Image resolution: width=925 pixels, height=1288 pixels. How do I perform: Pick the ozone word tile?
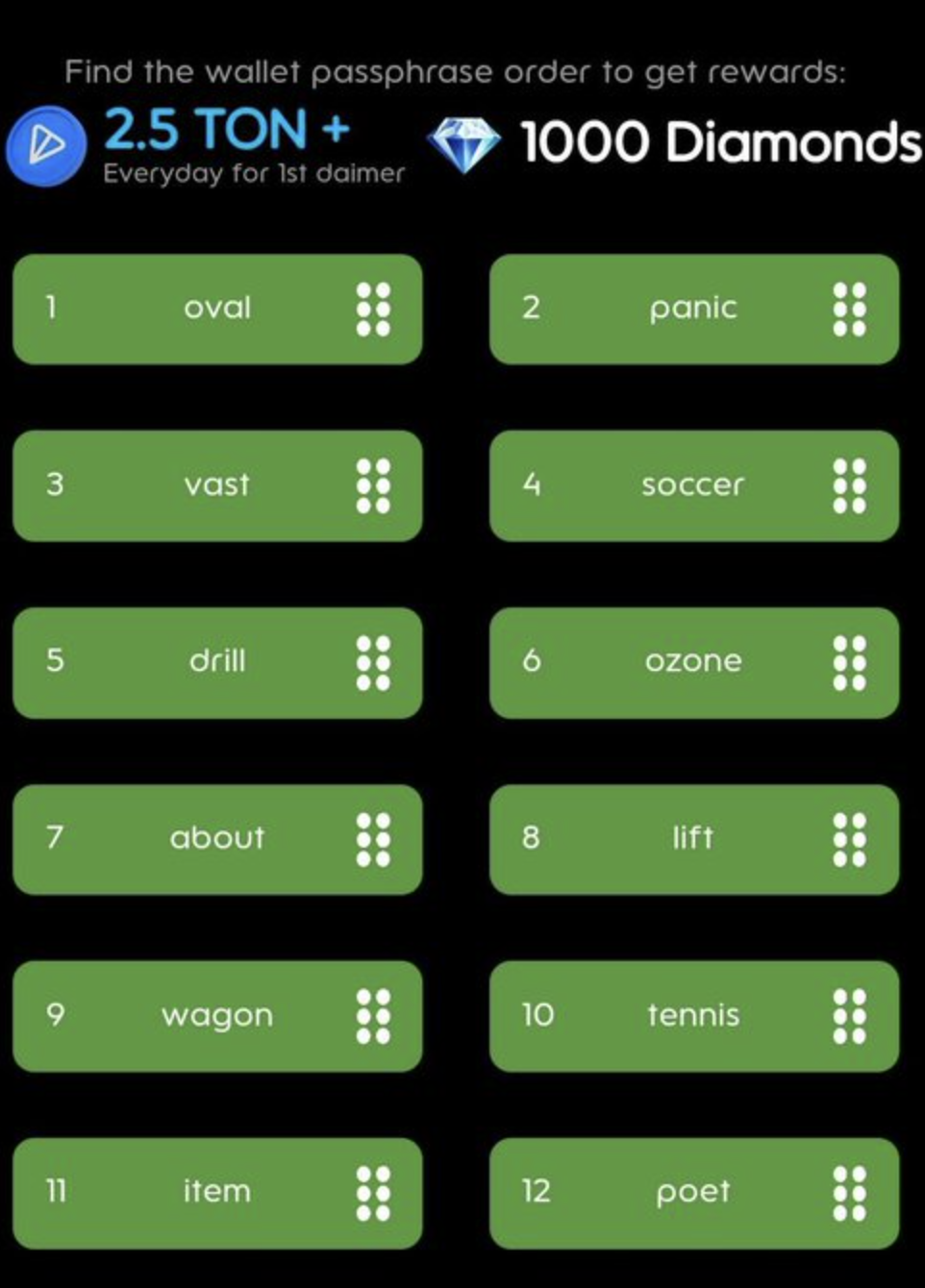(x=693, y=662)
